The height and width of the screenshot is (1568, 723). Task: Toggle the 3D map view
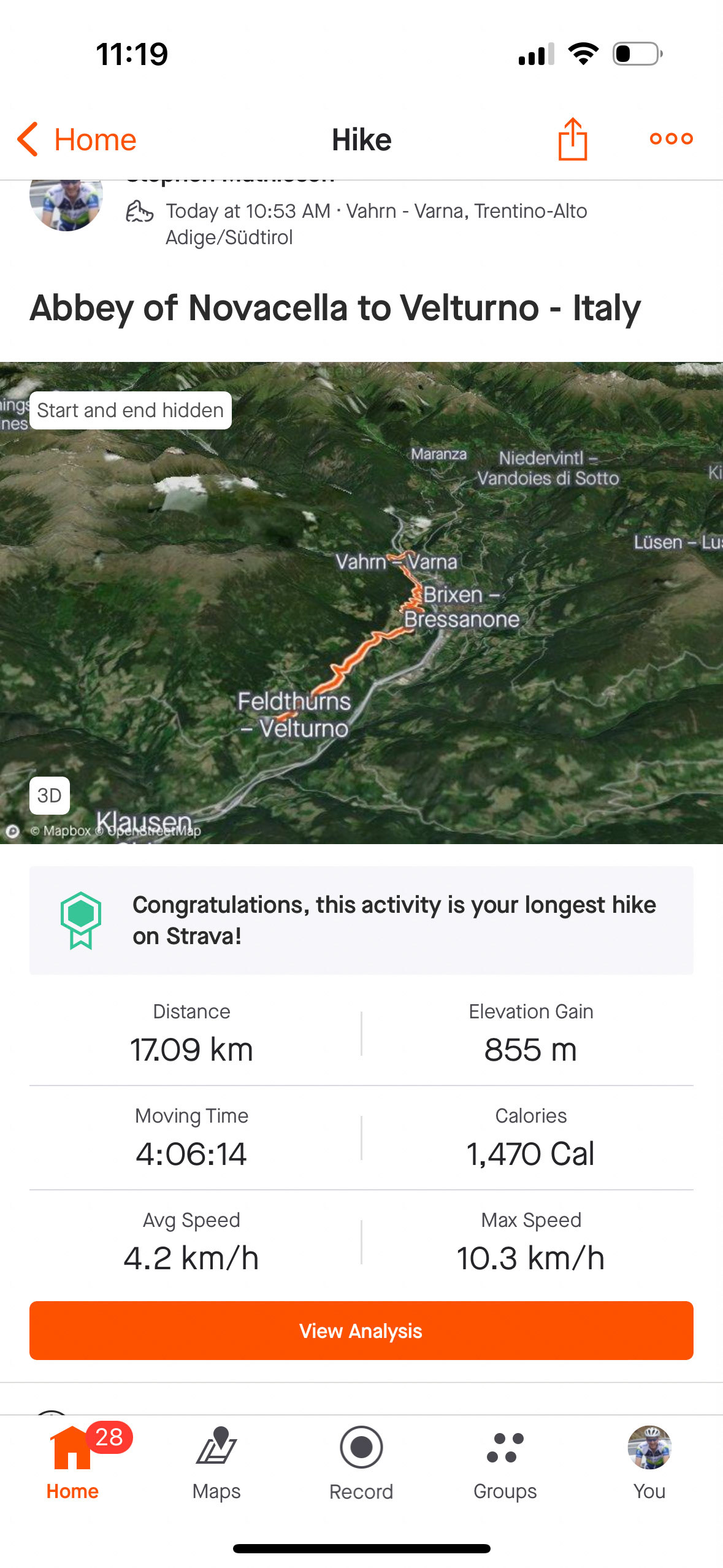pyautogui.click(x=49, y=796)
